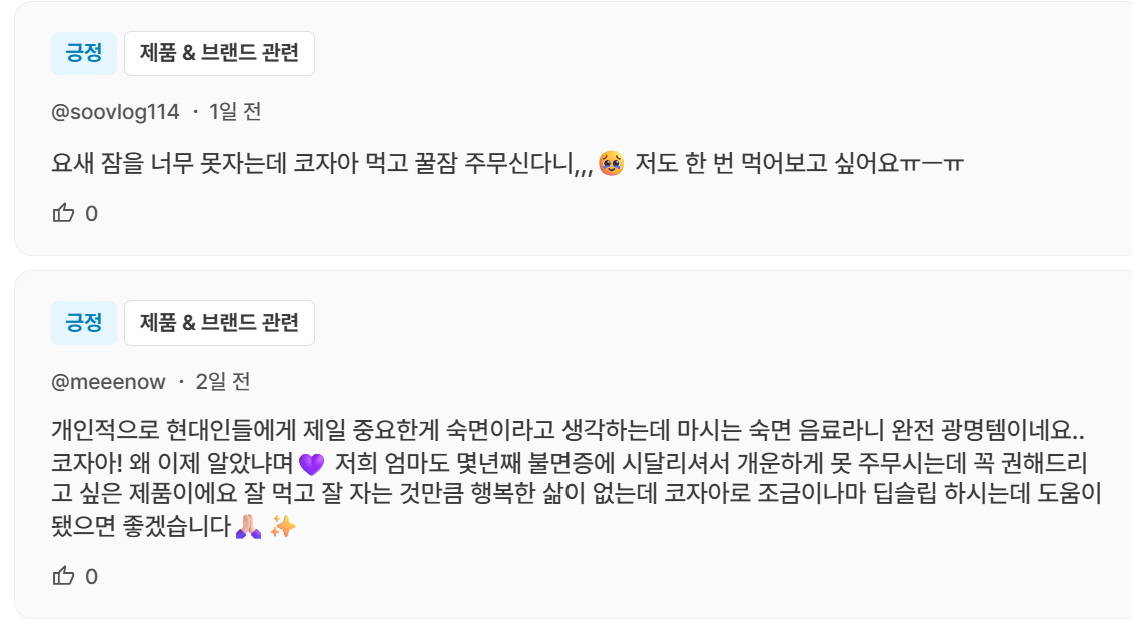Open the profile of @soovlog114
Viewport: 1132px width, 620px height.
115,112
